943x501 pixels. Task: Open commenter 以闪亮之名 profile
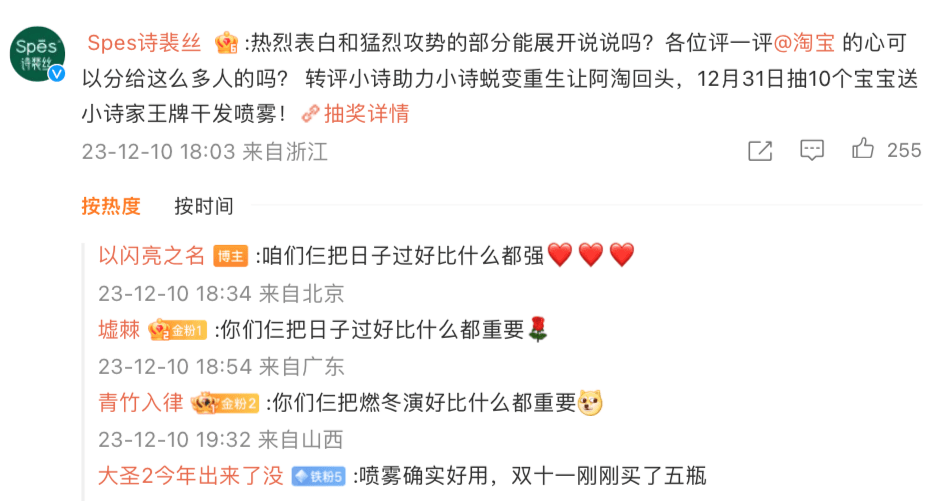[151, 255]
